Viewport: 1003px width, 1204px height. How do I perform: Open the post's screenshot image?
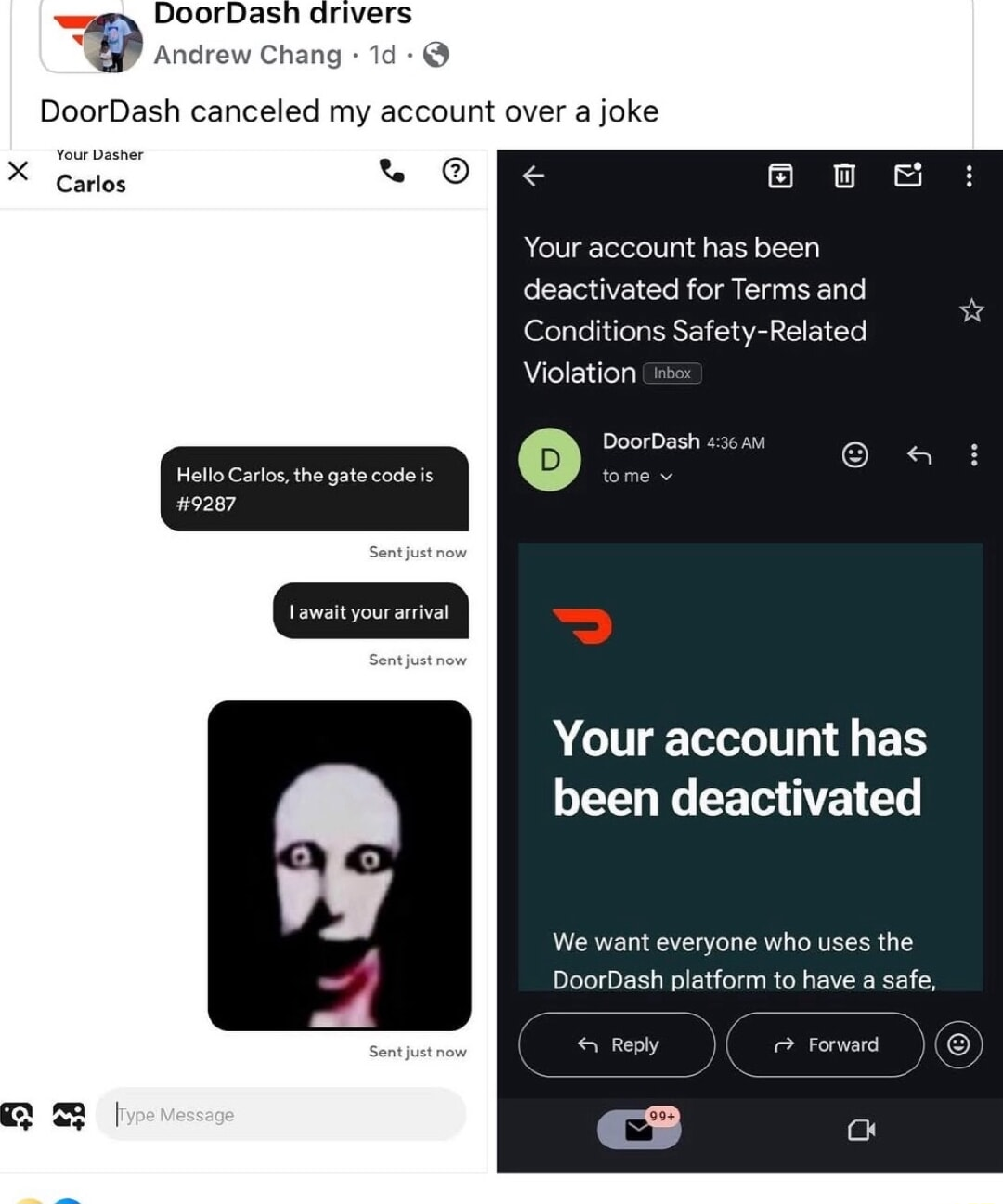coord(501,660)
